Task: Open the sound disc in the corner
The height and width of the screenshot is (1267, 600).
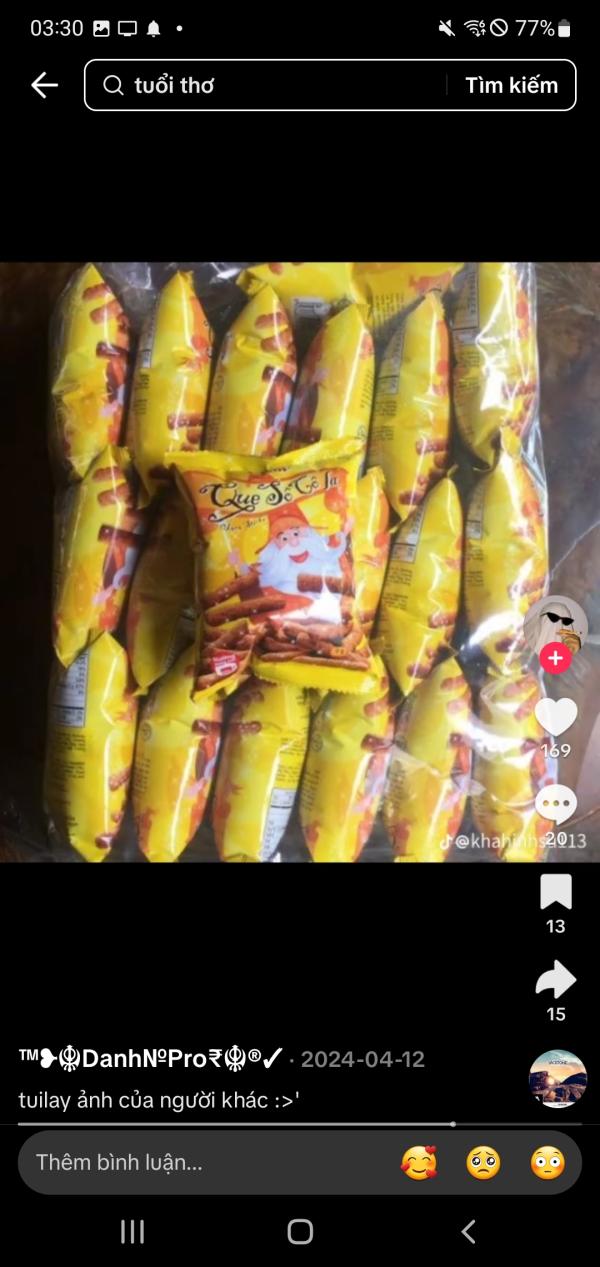Action: pos(557,1079)
